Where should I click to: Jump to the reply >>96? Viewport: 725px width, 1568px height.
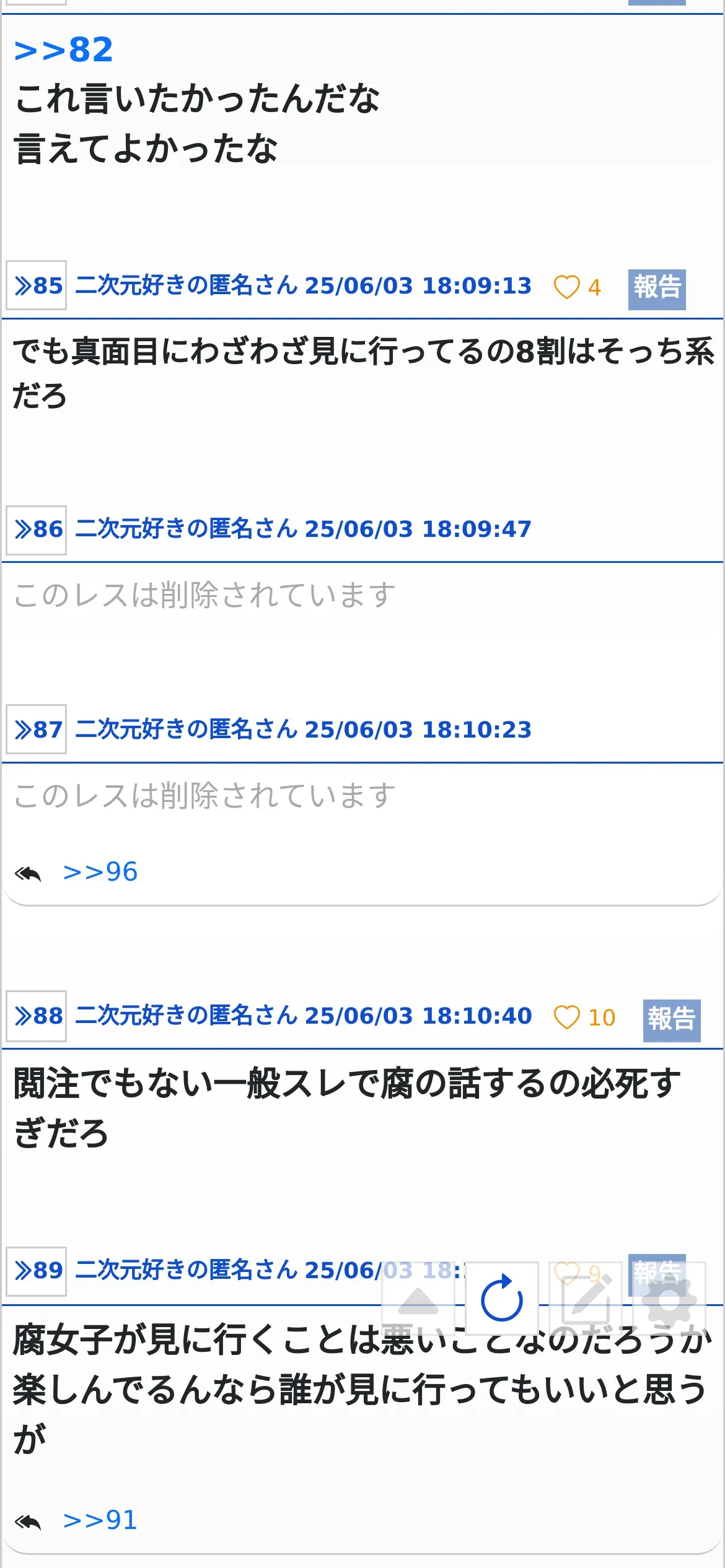(100, 872)
